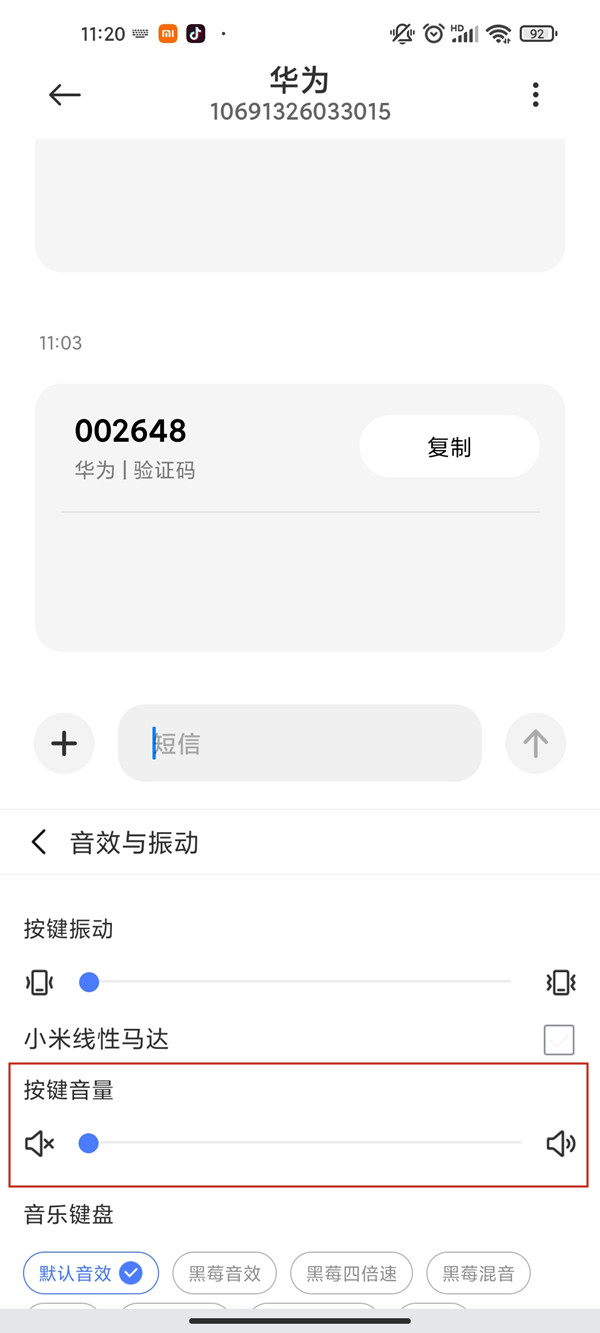Pick the 黑莓四倍速 sound chip
The height and width of the screenshot is (1333, 600).
(x=351, y=1273)
